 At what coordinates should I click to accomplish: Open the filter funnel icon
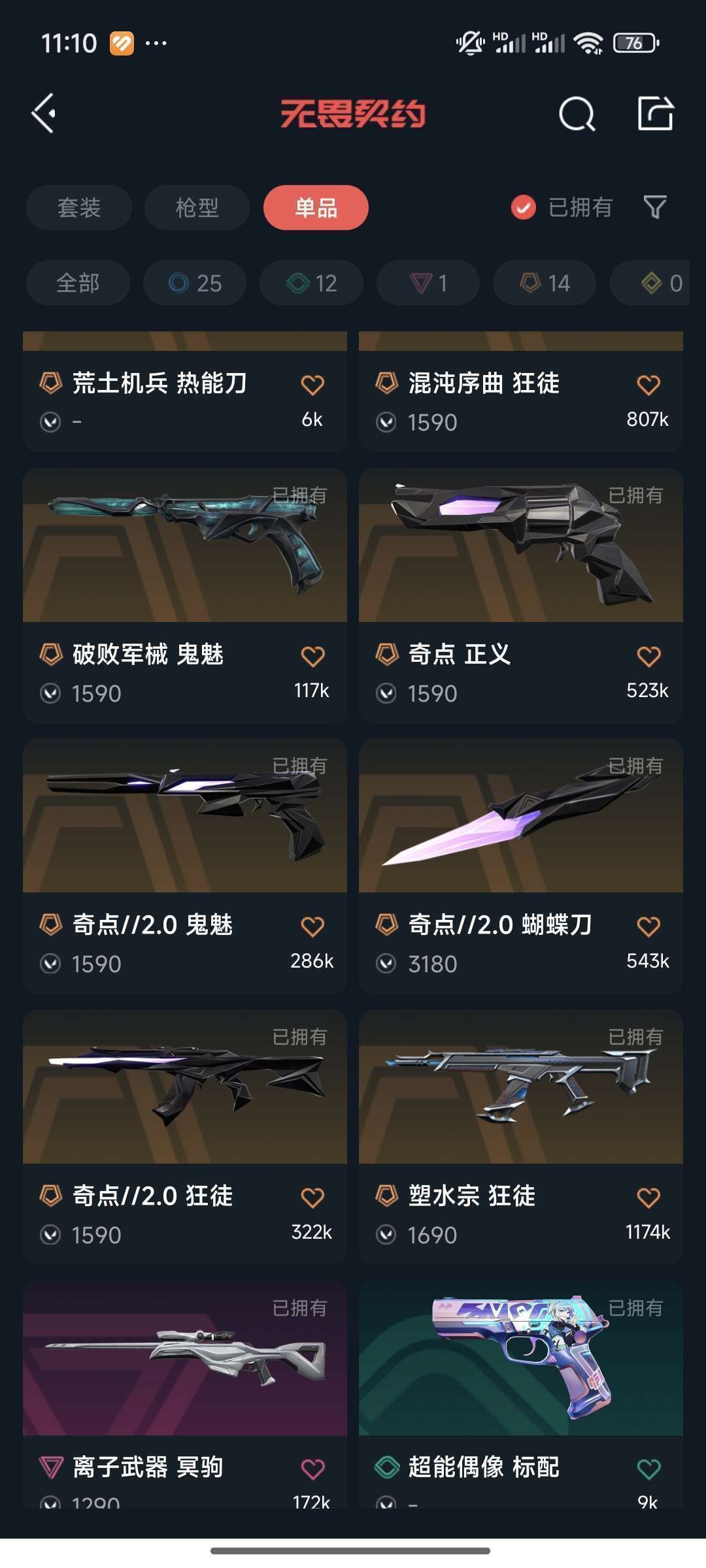pyautogui.click(x=655, y=207)
